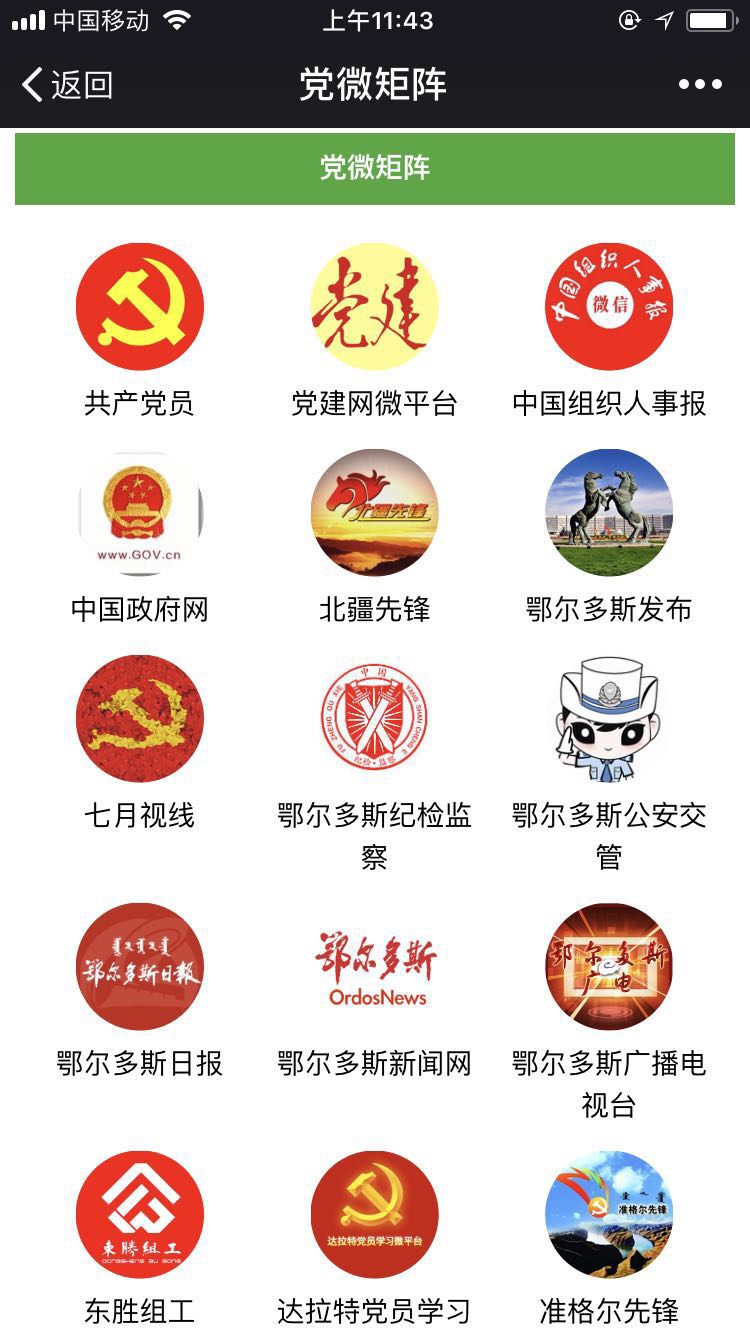
Task: Open 鄂尔多斯发布 account
Action: click(x=609, y=513)
